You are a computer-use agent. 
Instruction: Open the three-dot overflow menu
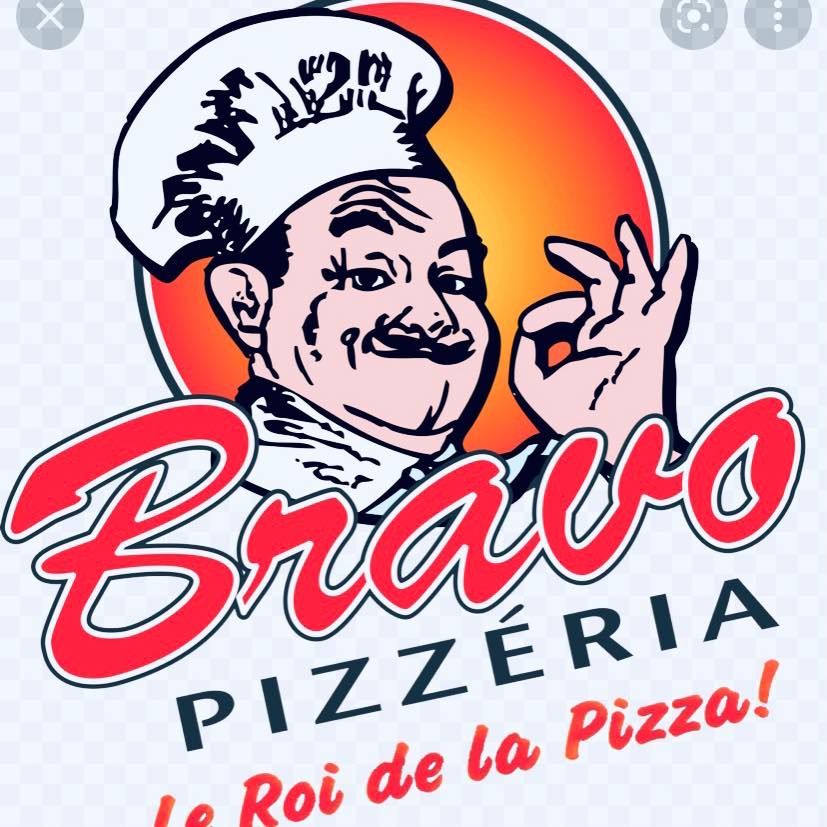[x=779, y=17]
